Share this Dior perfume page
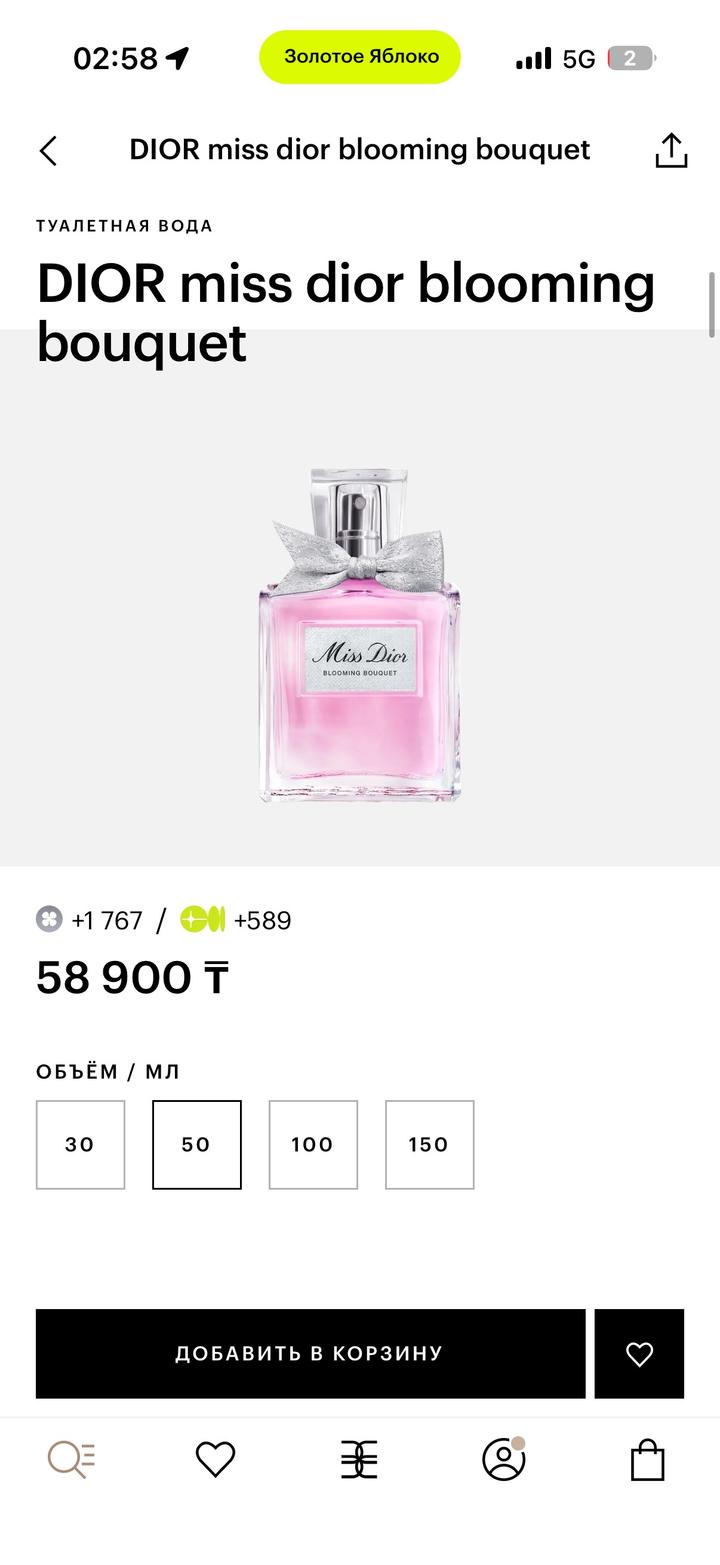Screen dimensions: 720x1565 pyautogui.click(x=671, y=151)
